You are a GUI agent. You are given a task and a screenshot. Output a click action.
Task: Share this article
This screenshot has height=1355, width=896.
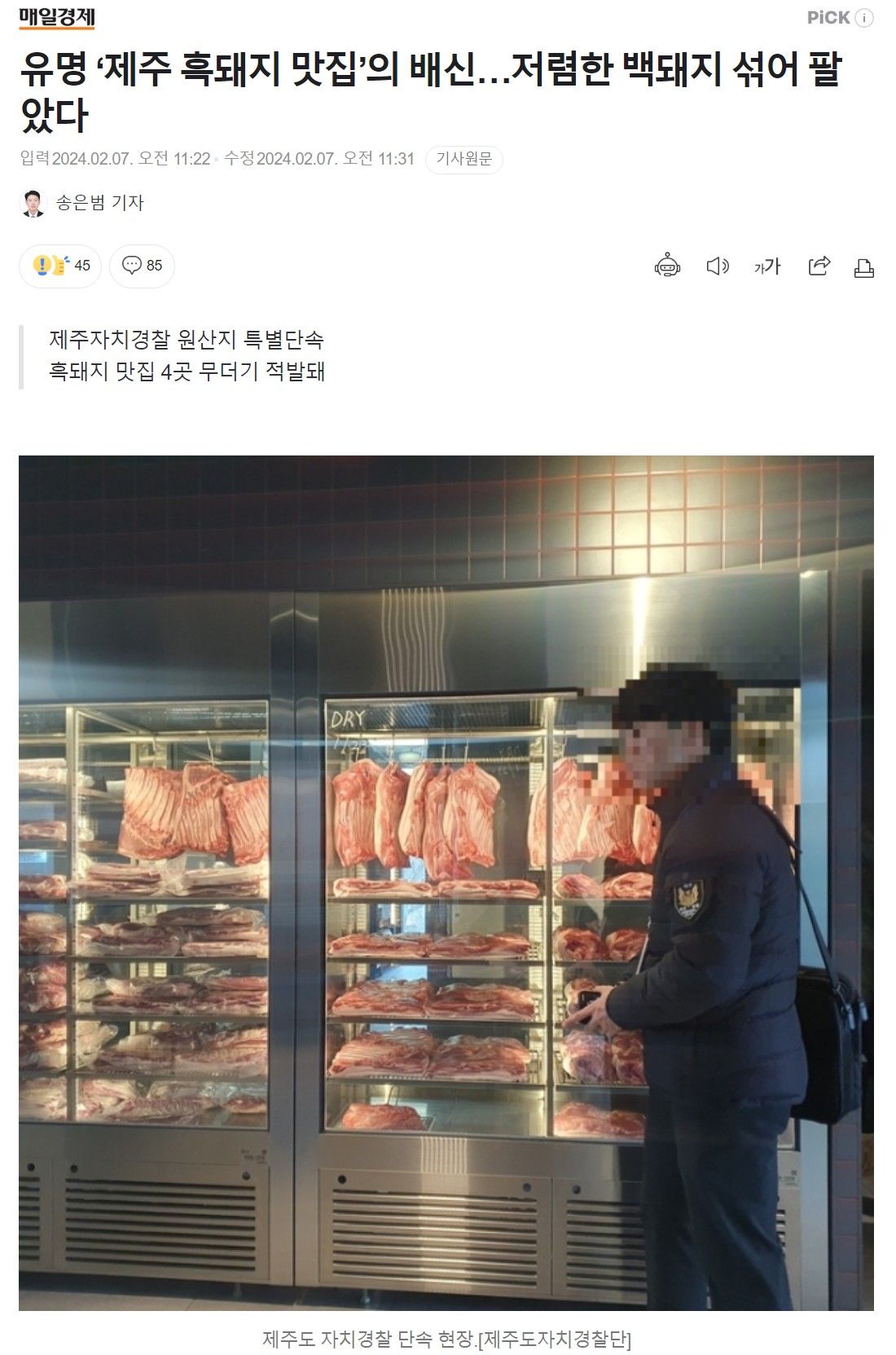(819, 266)
